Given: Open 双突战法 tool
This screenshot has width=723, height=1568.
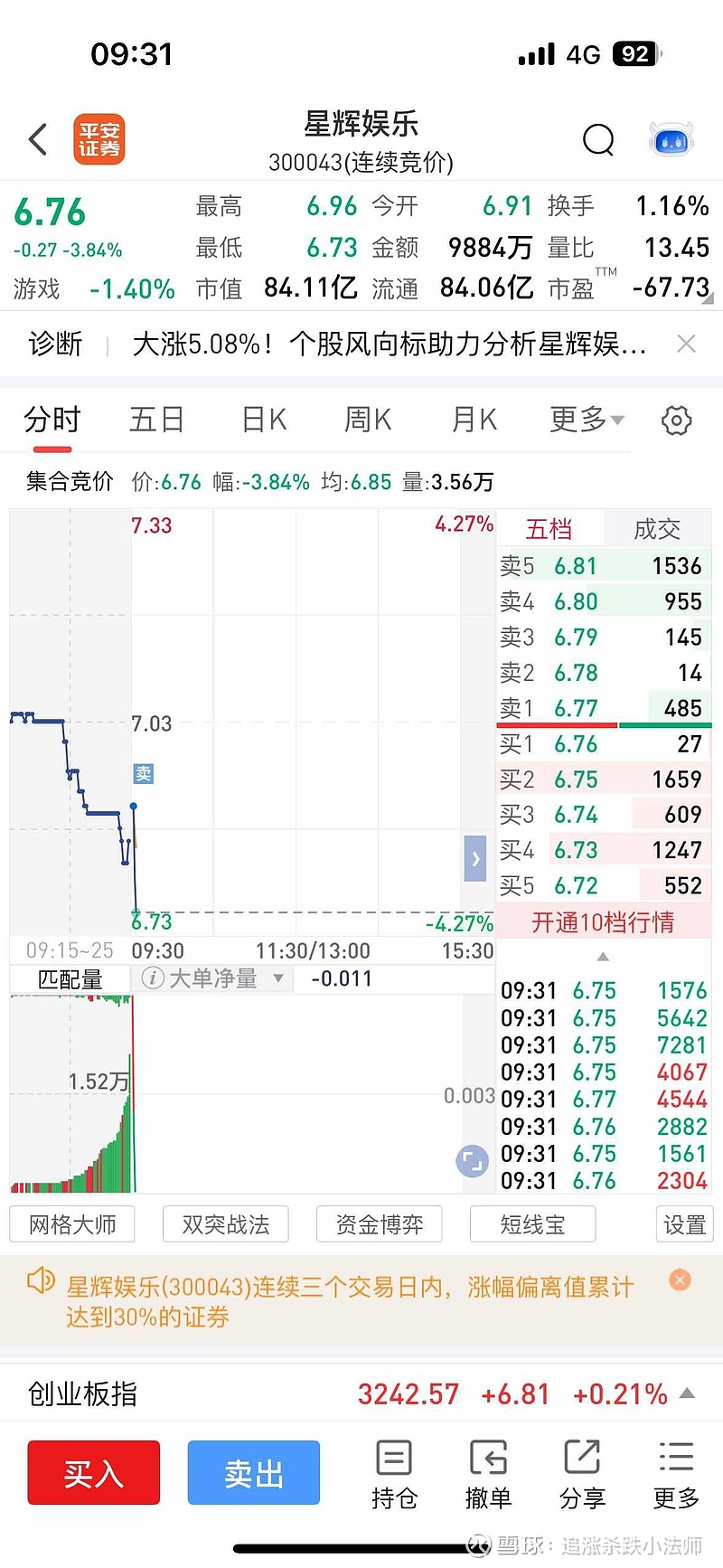Looking at the screenshot, I should [x=226, y=1224].
